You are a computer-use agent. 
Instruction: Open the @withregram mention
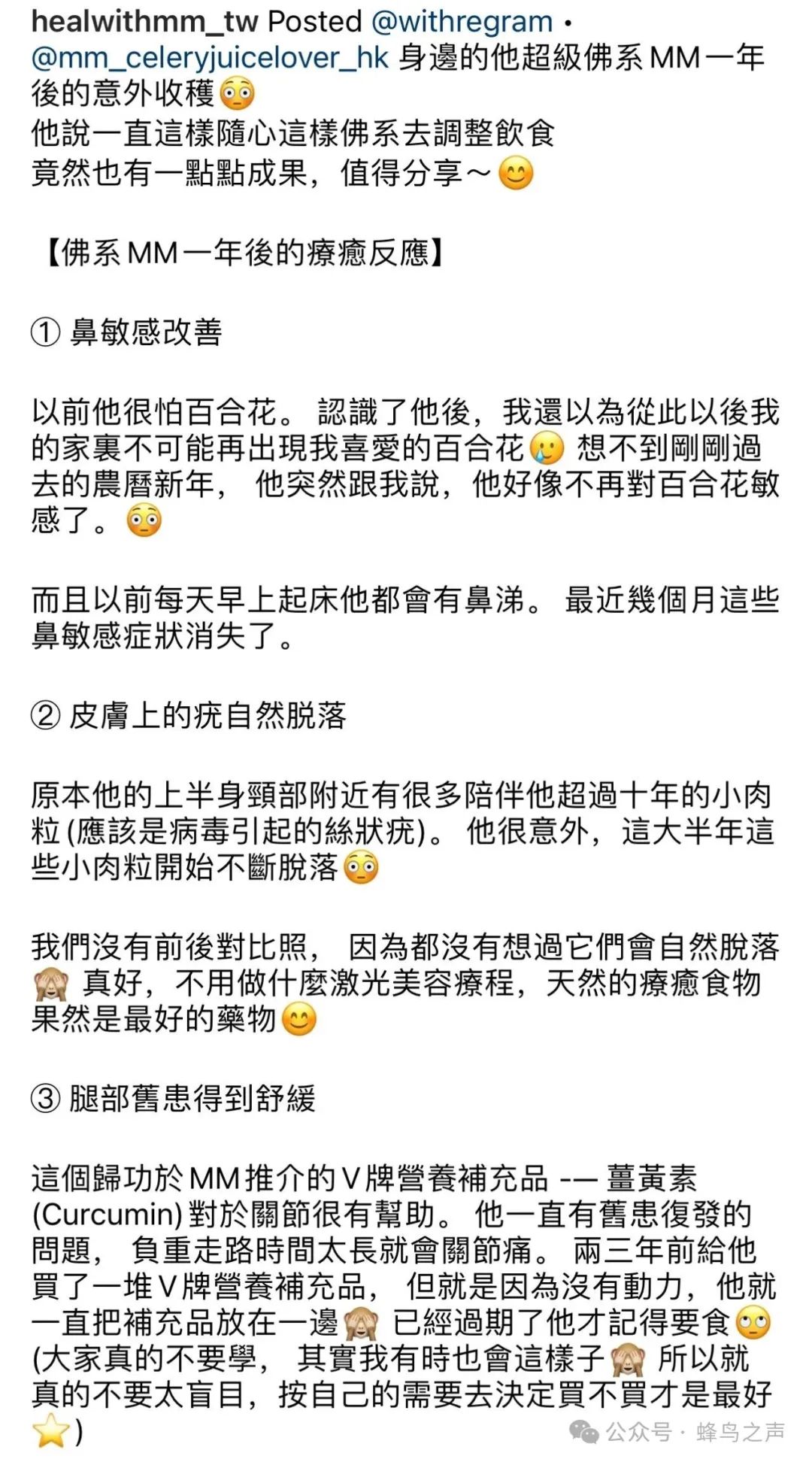point(462,21)
